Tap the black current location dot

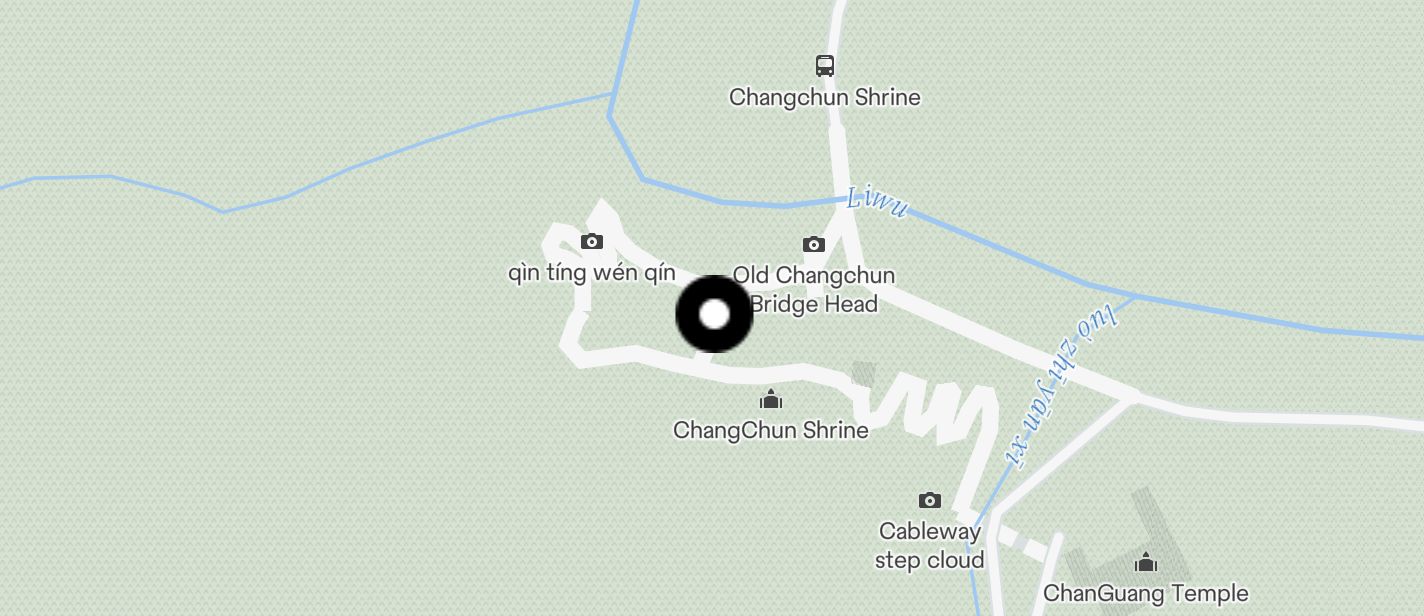tap(714, 314)
